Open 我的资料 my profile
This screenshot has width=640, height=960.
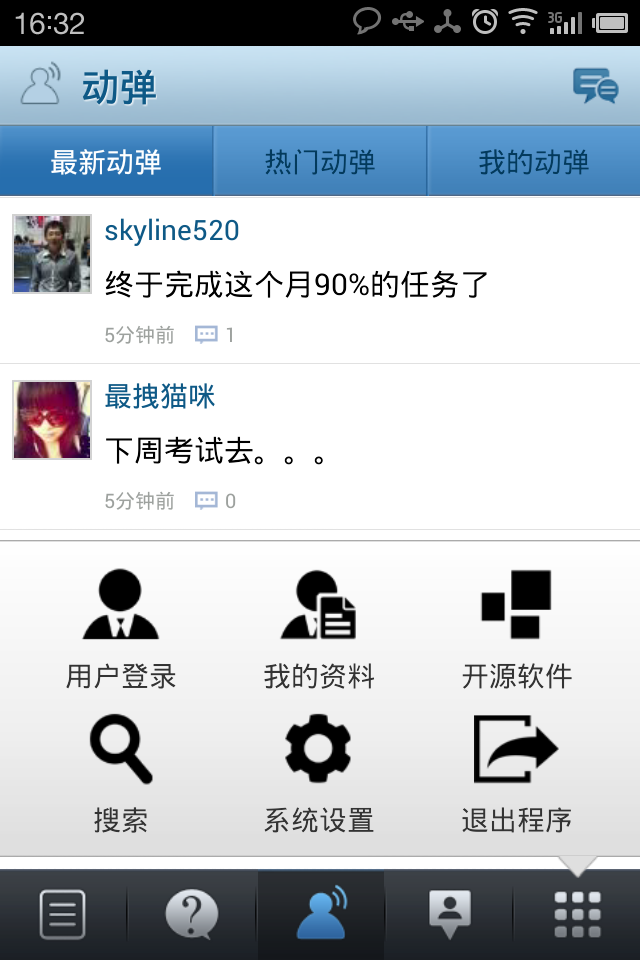(319, 629)
